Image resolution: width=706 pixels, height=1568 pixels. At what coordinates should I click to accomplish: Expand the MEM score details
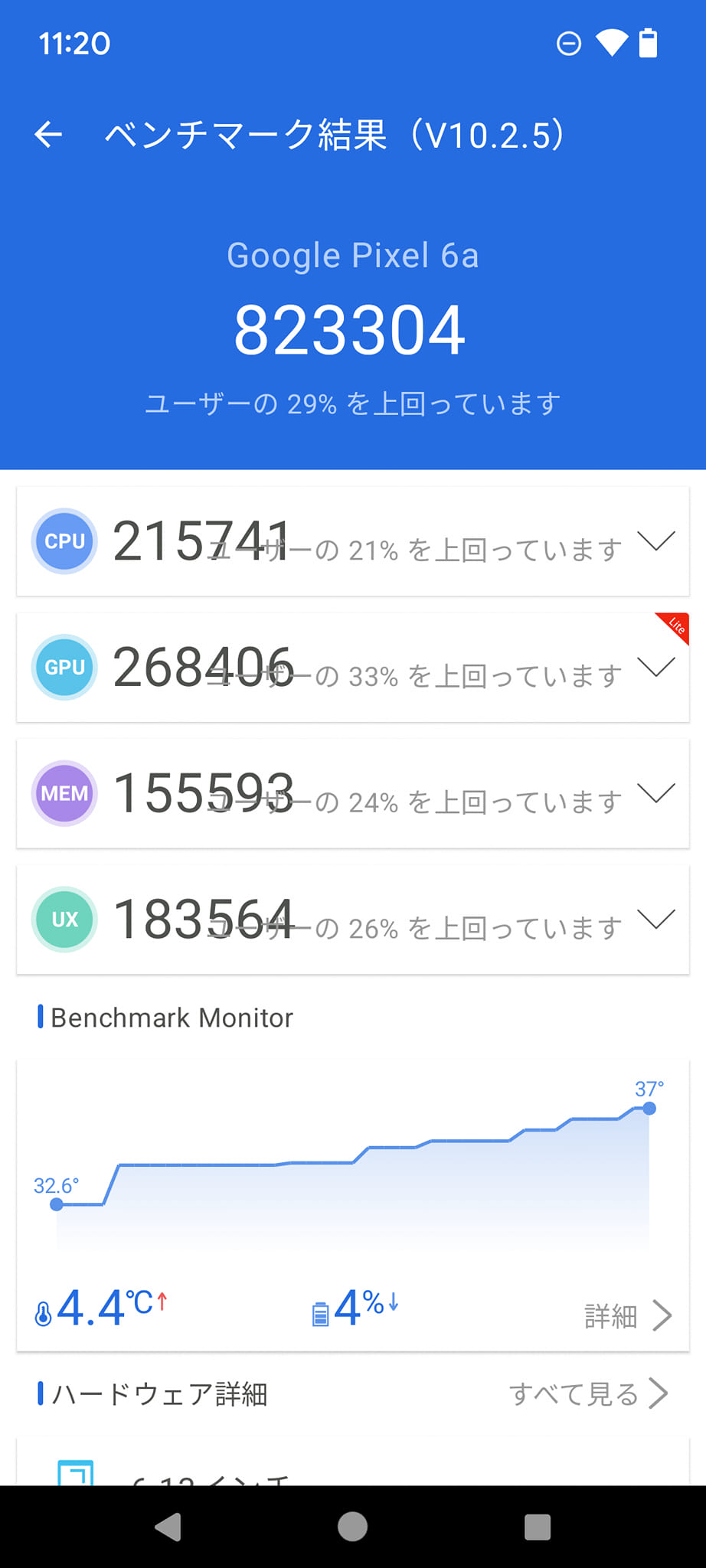coord(655,793)
